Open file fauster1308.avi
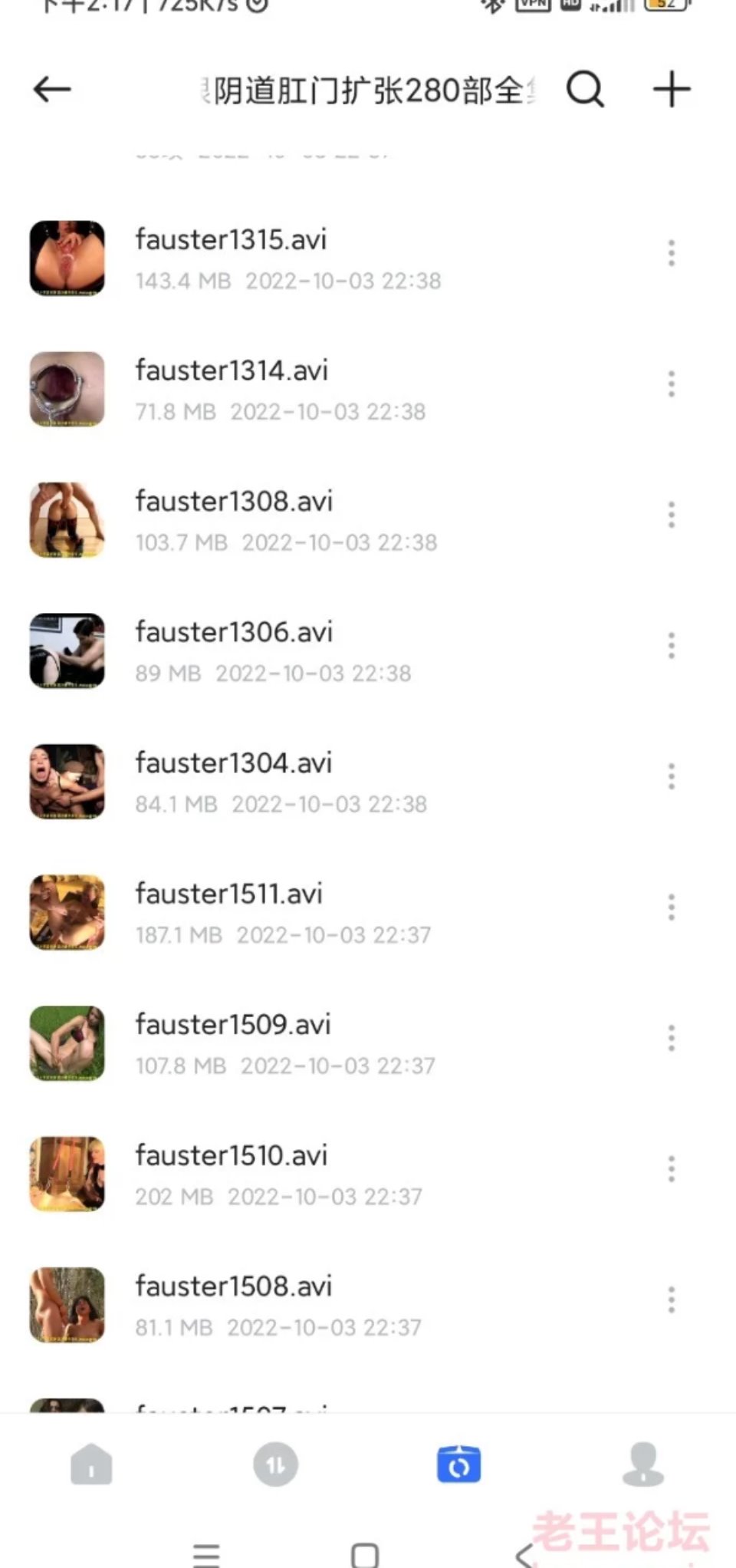The width and height of the screenshot is (736, 1568). coord(234,502)
